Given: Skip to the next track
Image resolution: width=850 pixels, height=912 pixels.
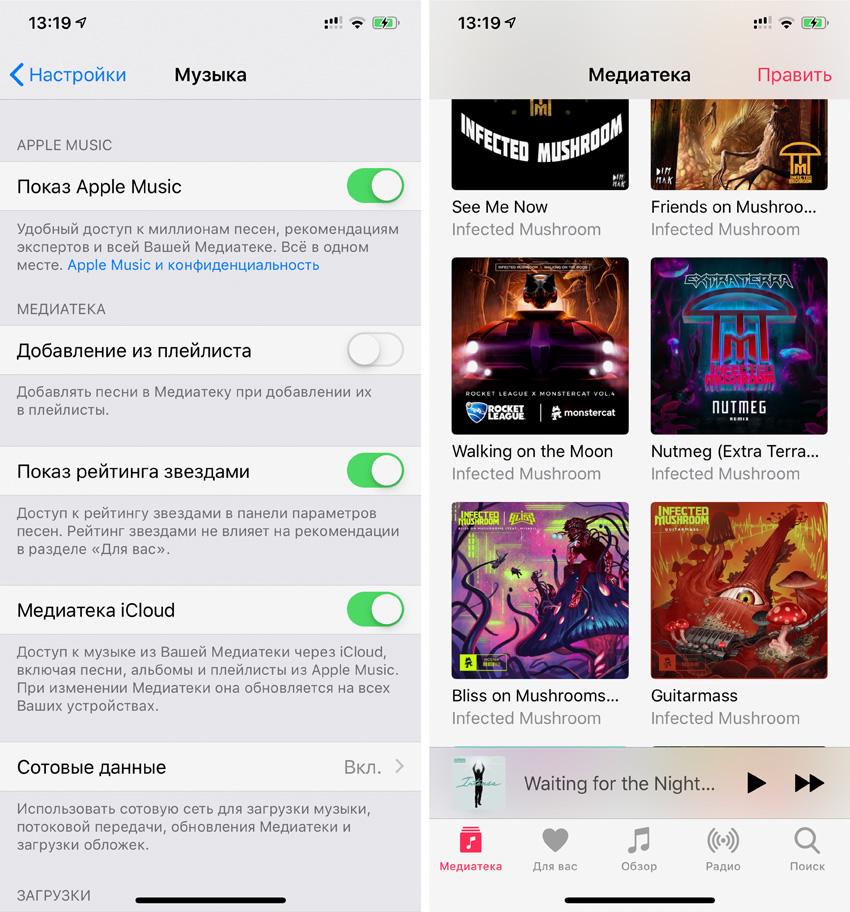Looking at the screenshot, I should [x=809, y=783].
